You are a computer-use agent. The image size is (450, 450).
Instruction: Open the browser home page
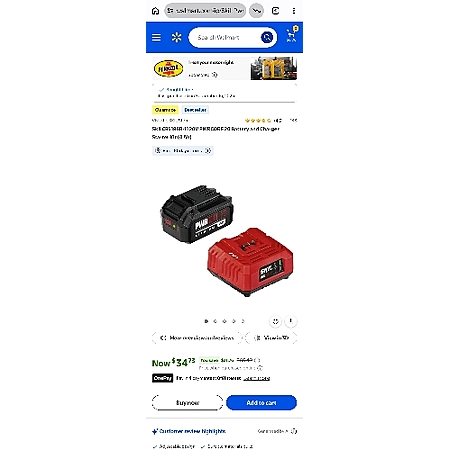(155, 11)
